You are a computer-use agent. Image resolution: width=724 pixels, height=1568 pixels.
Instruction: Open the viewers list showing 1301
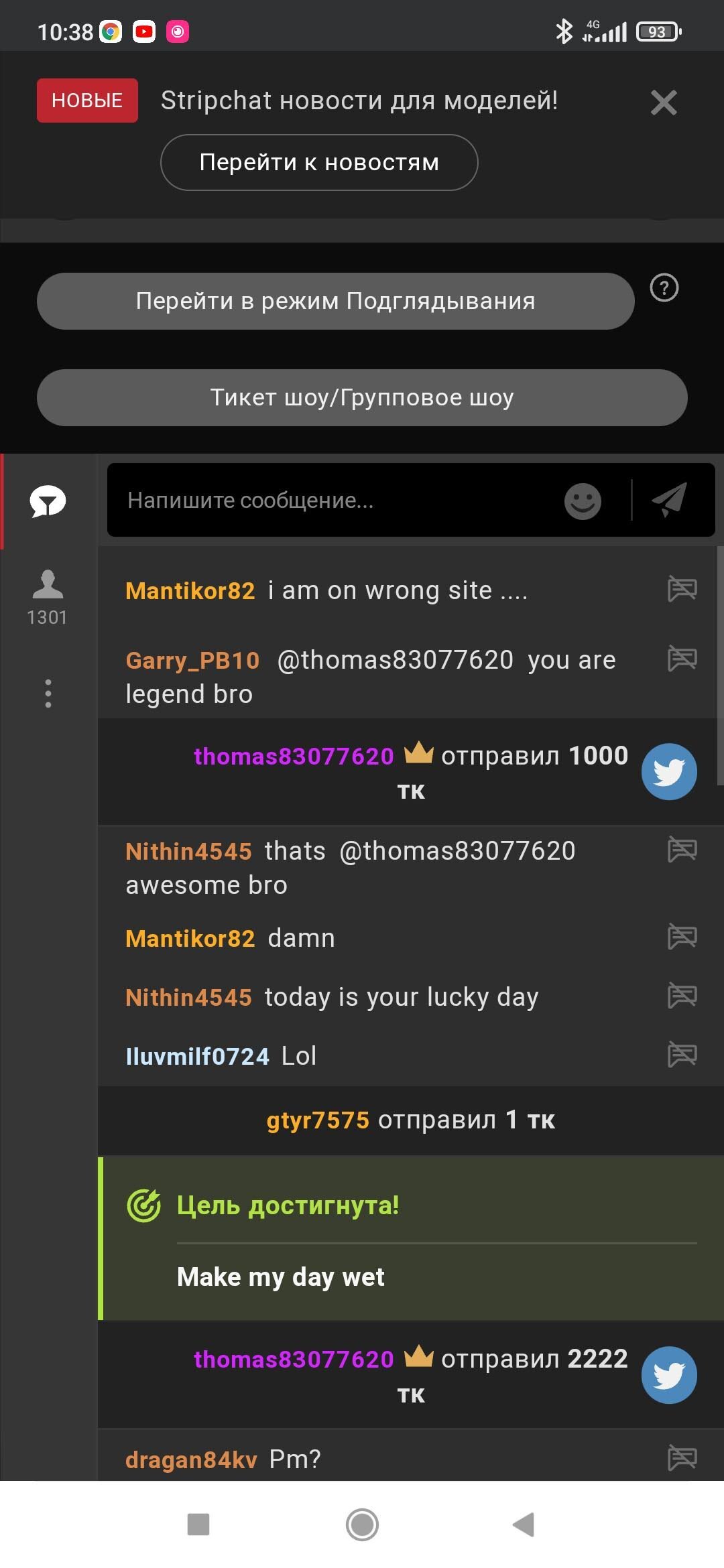coord(48,596)
